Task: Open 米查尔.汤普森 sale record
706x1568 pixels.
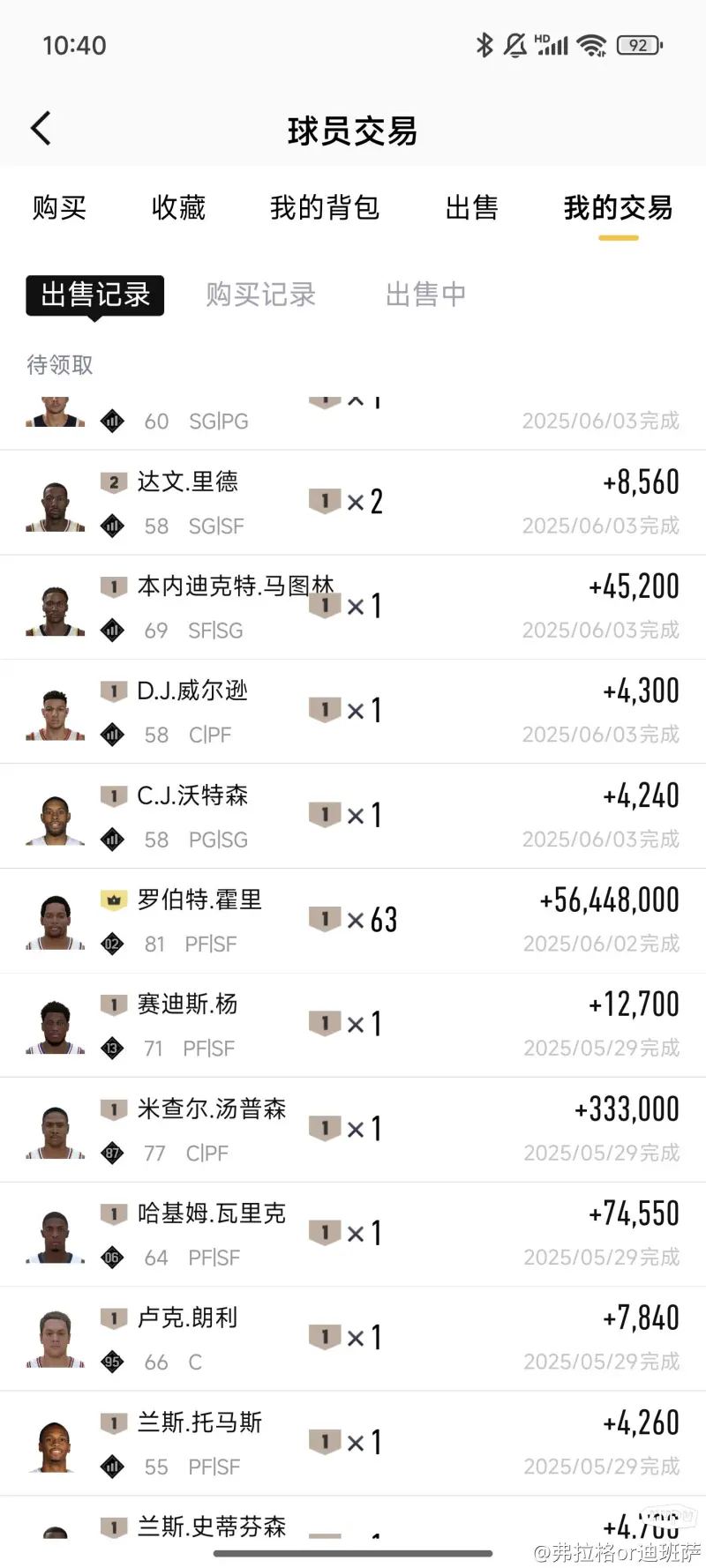Action: pyautogui.click(x=353, y=1130)
